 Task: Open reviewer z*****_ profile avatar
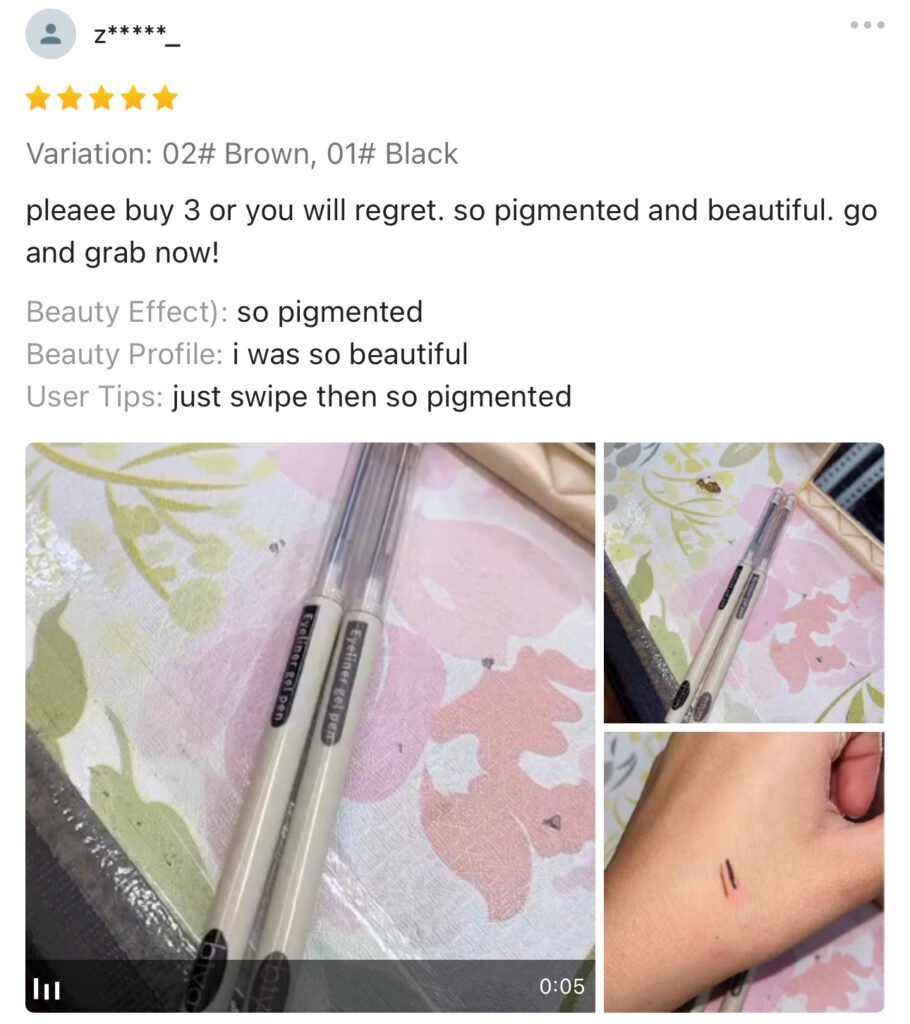tap(50, 34)
